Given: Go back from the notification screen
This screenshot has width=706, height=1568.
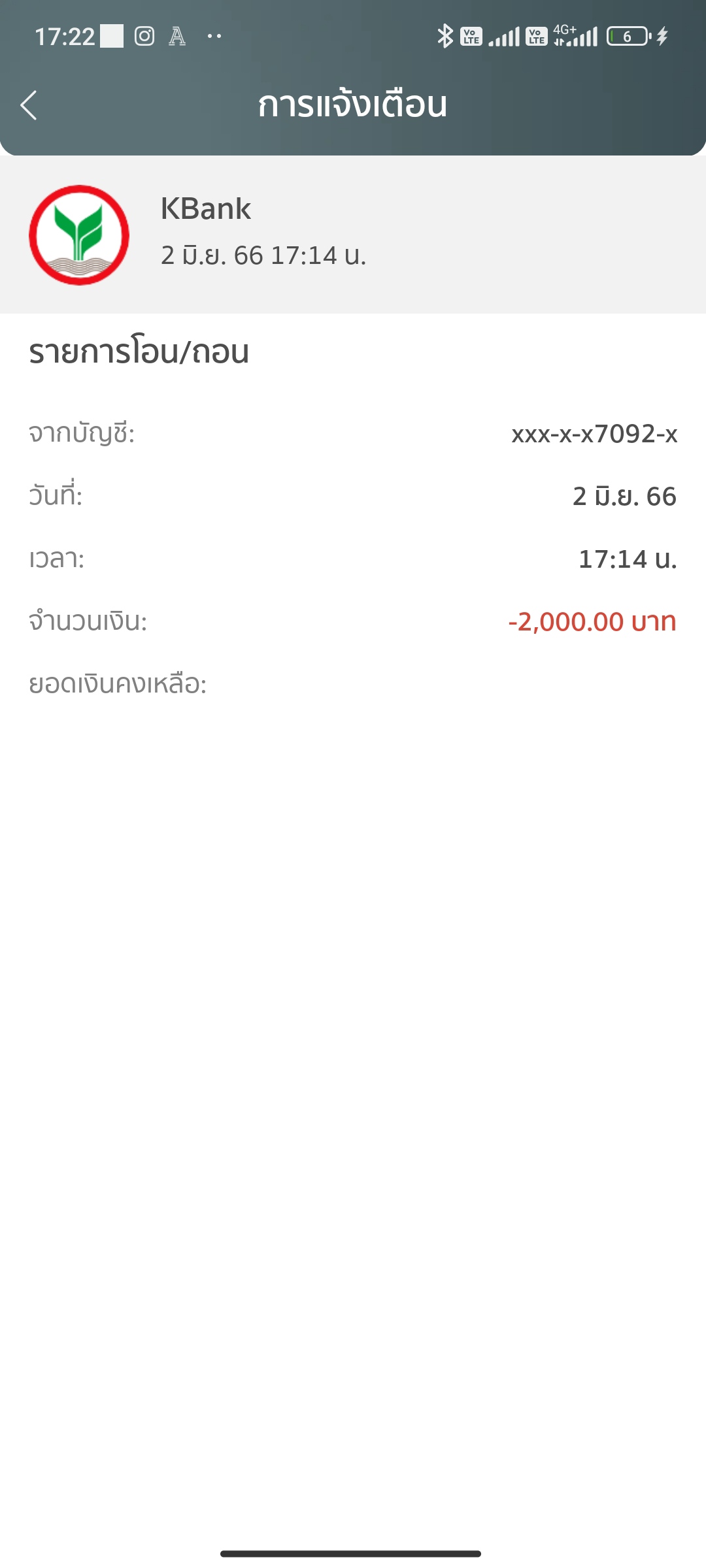Looking at the screenshot, I should 29,105.
